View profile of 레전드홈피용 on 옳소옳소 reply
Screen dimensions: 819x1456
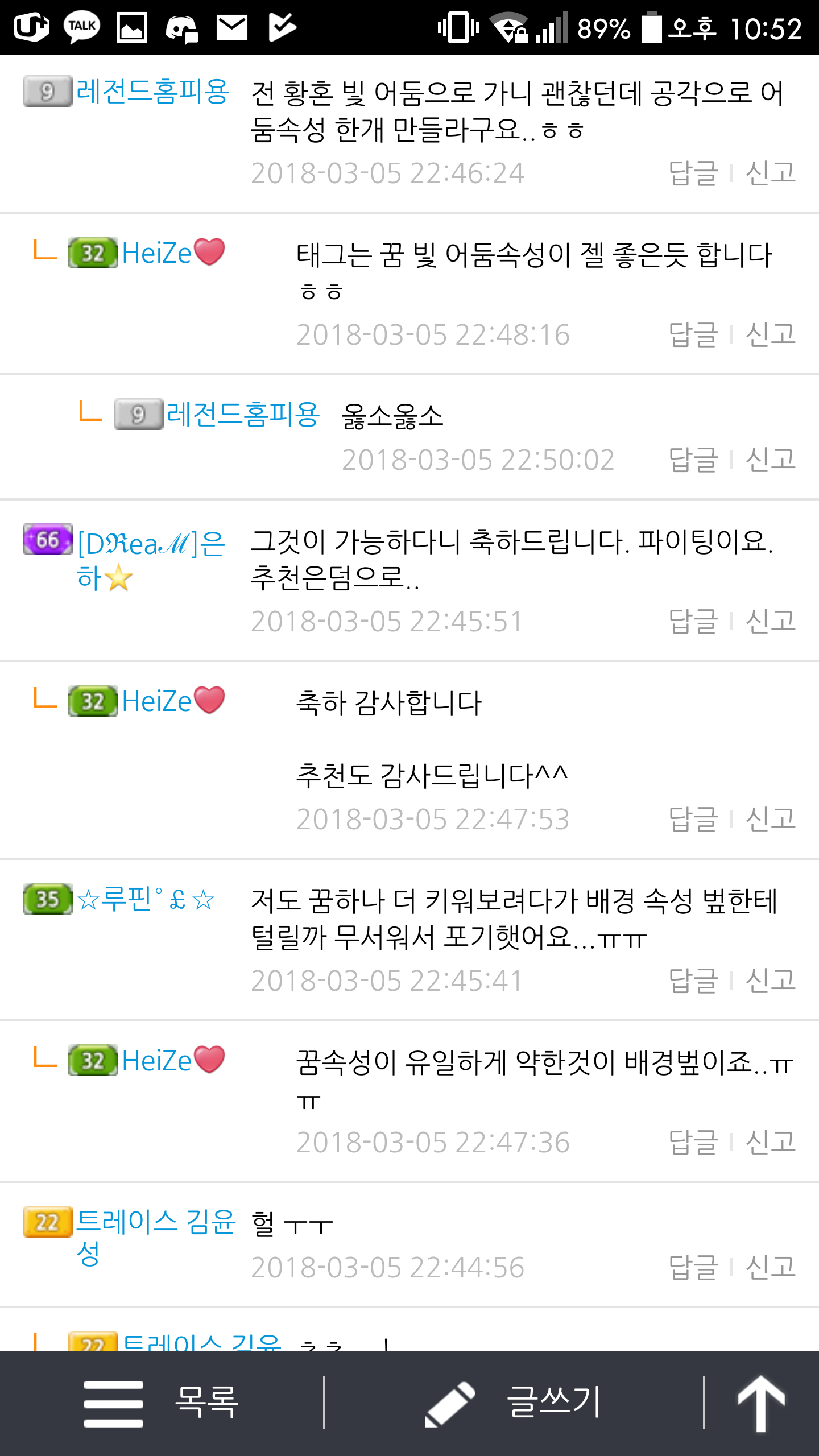(243, 414)
